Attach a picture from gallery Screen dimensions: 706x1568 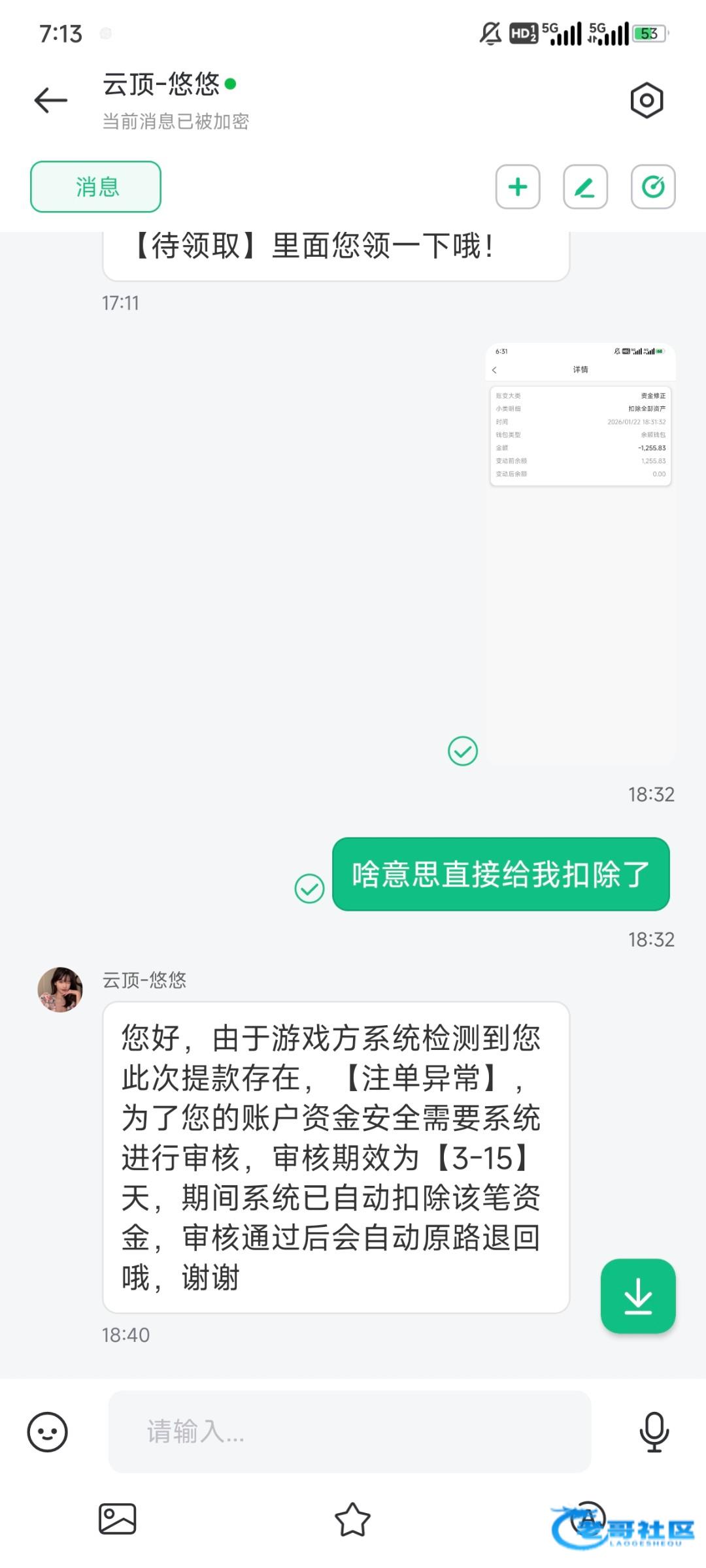pyautogui.click(x=118, y=1518)
